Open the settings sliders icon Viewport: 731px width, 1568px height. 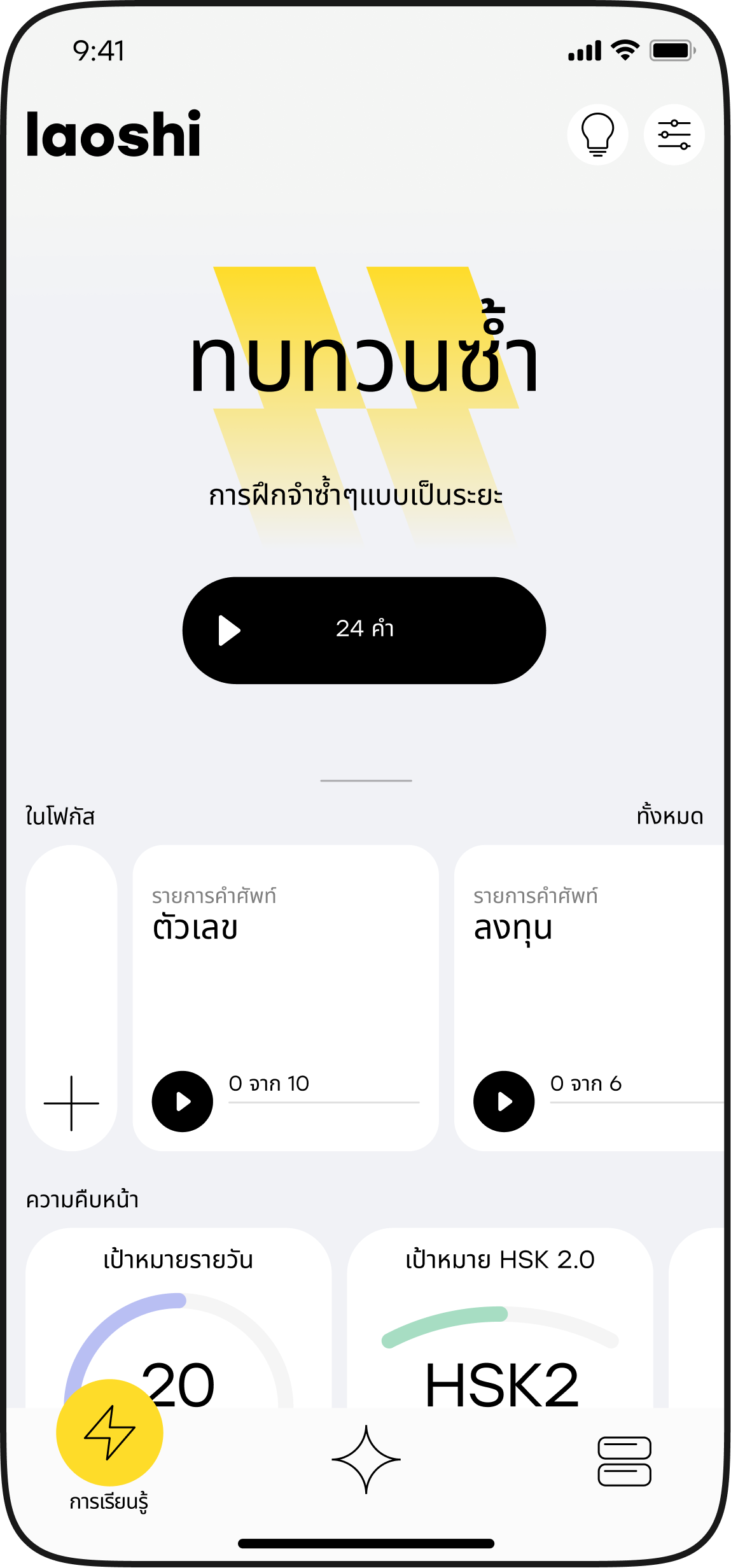coord(674,135)
